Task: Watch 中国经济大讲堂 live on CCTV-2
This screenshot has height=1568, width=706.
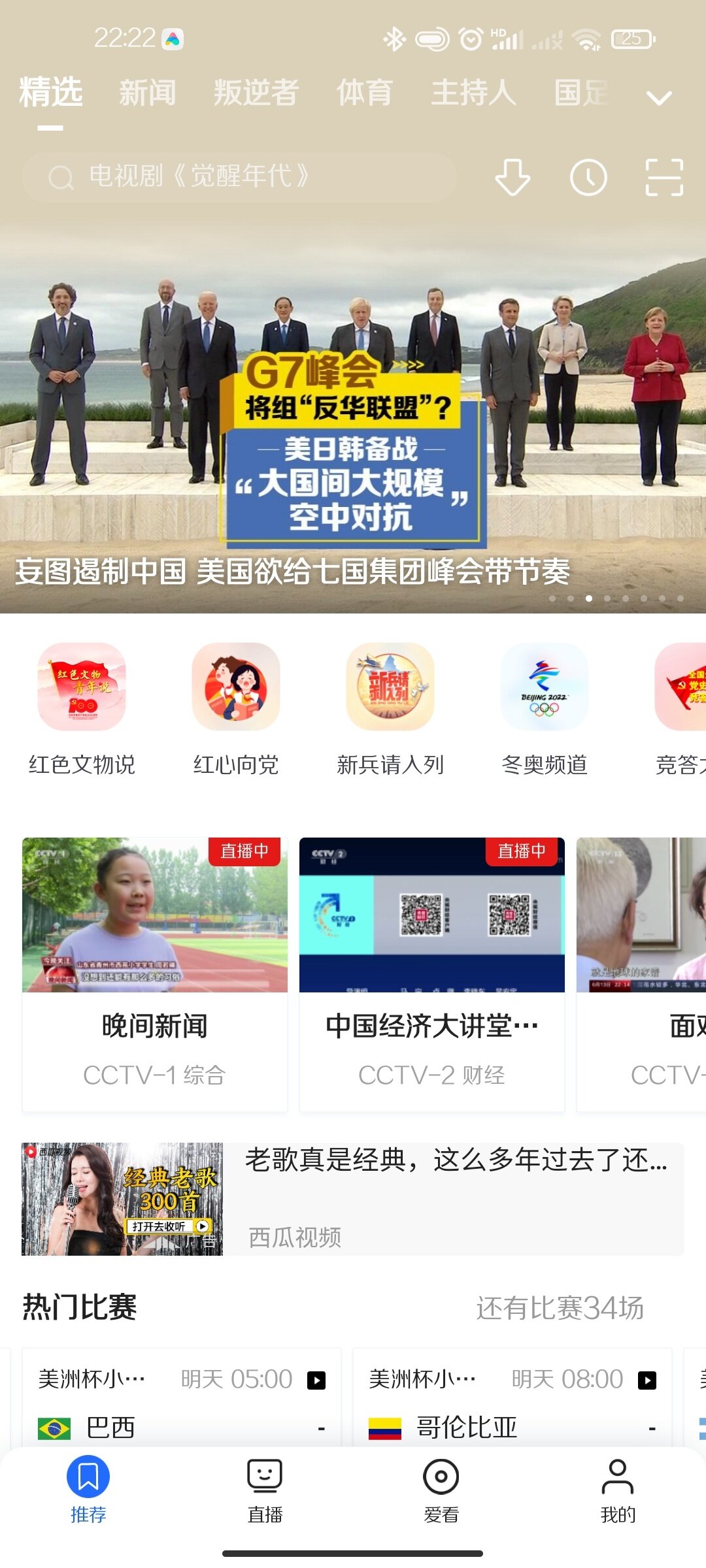Action: tap(432, 973)
